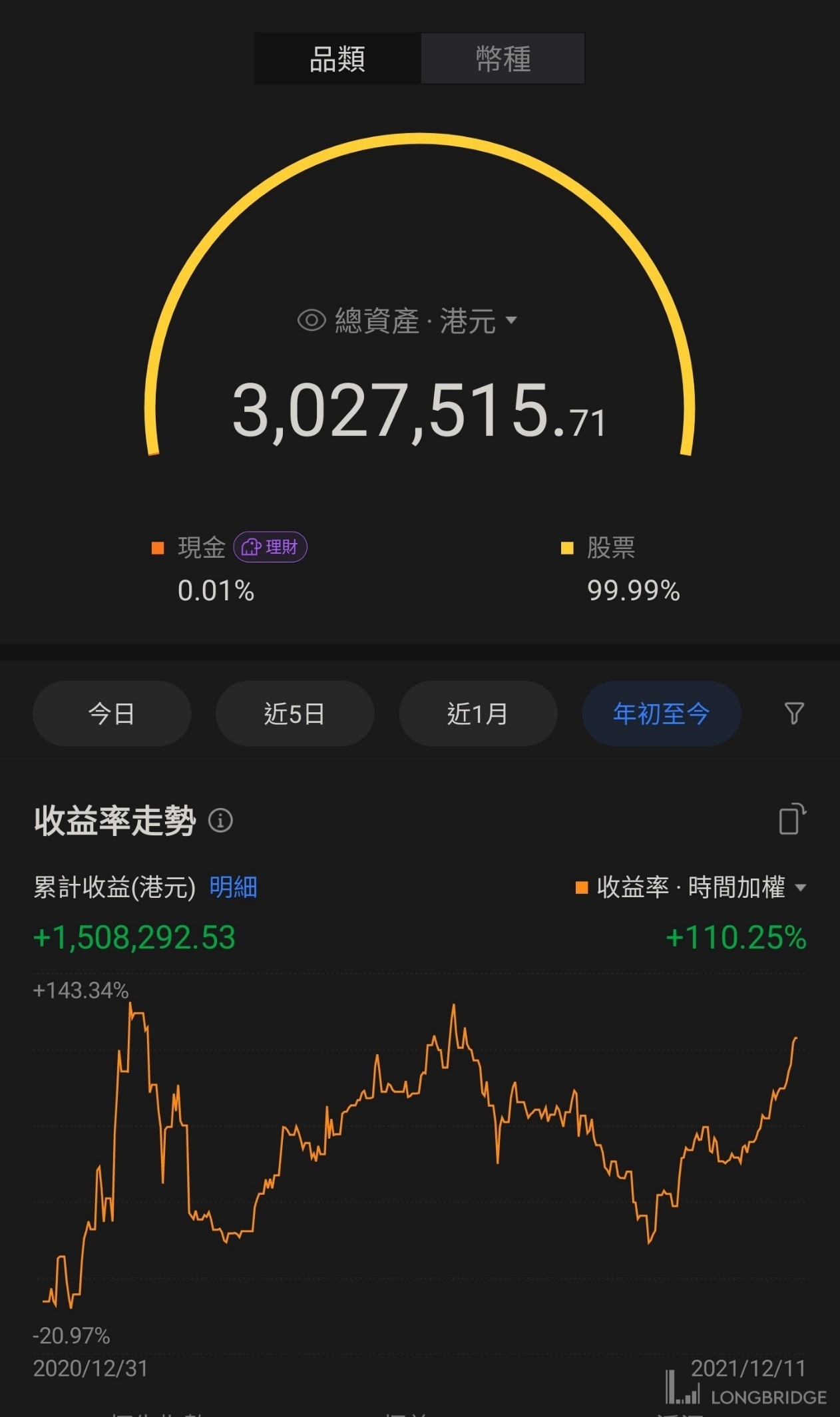Select the 今日 period chip
The width and height of the screenshot is (840, 1417).
click(112, 713)
